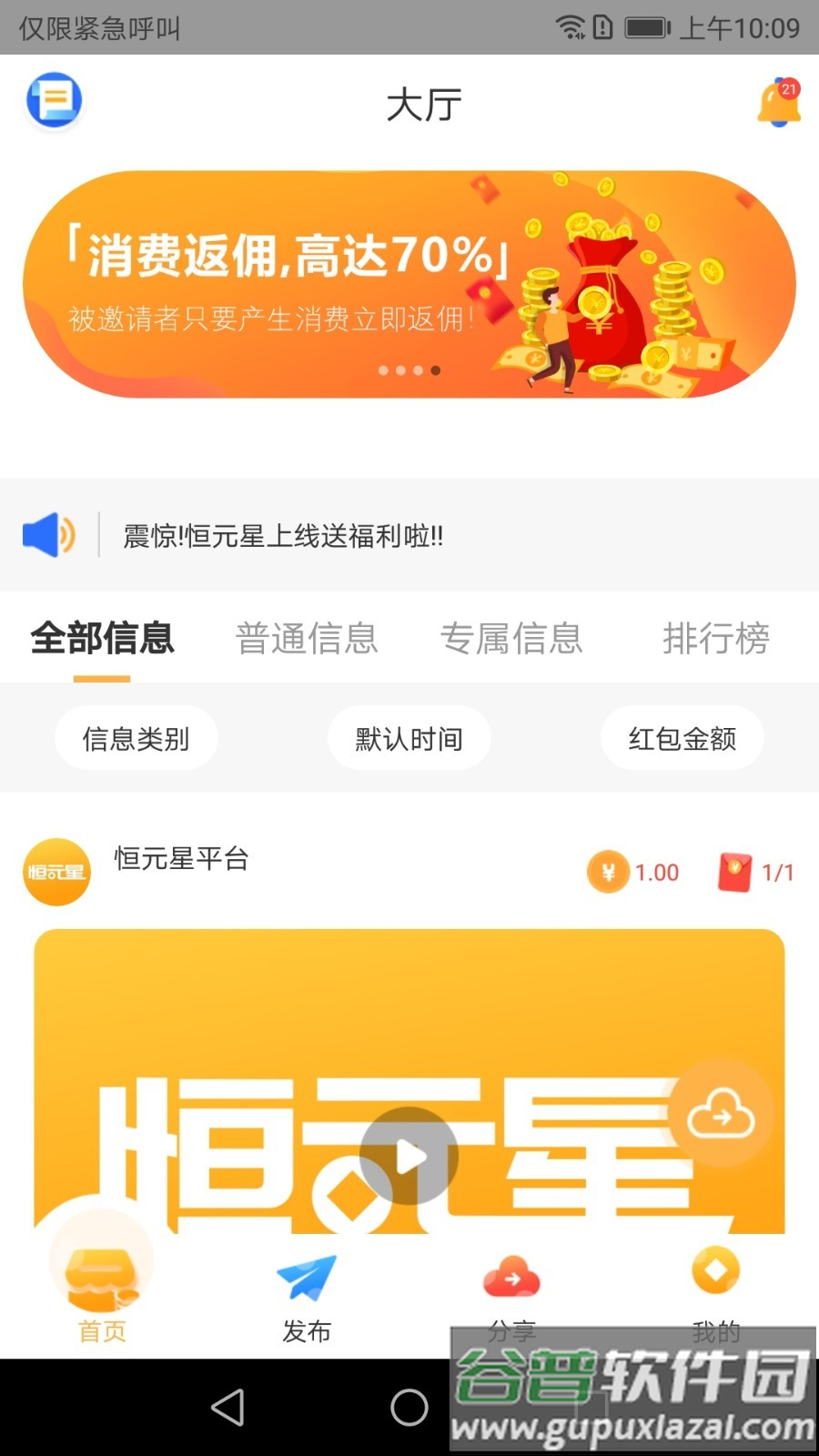Viewport: 819px width, 1456px height.
Task: Open the 红包金额 amount filter
Action: point(682,739)
